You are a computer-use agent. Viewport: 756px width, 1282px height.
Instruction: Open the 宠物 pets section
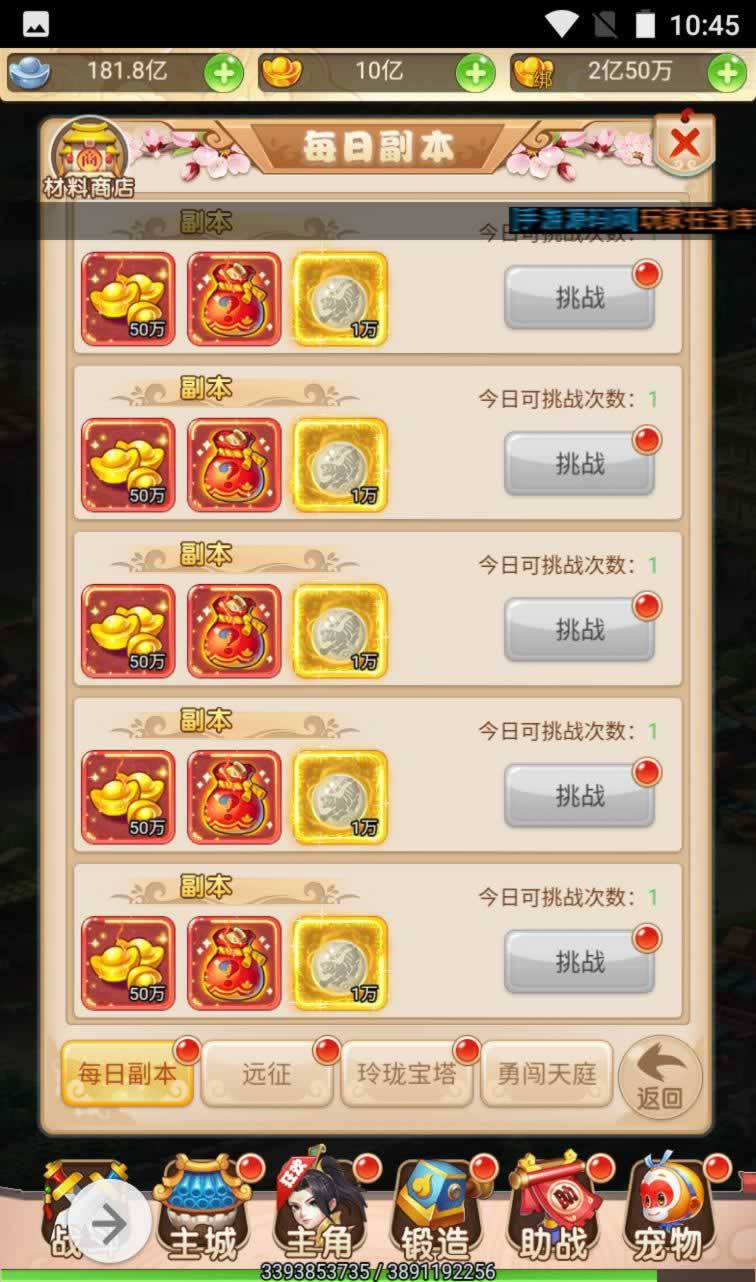668,1210
